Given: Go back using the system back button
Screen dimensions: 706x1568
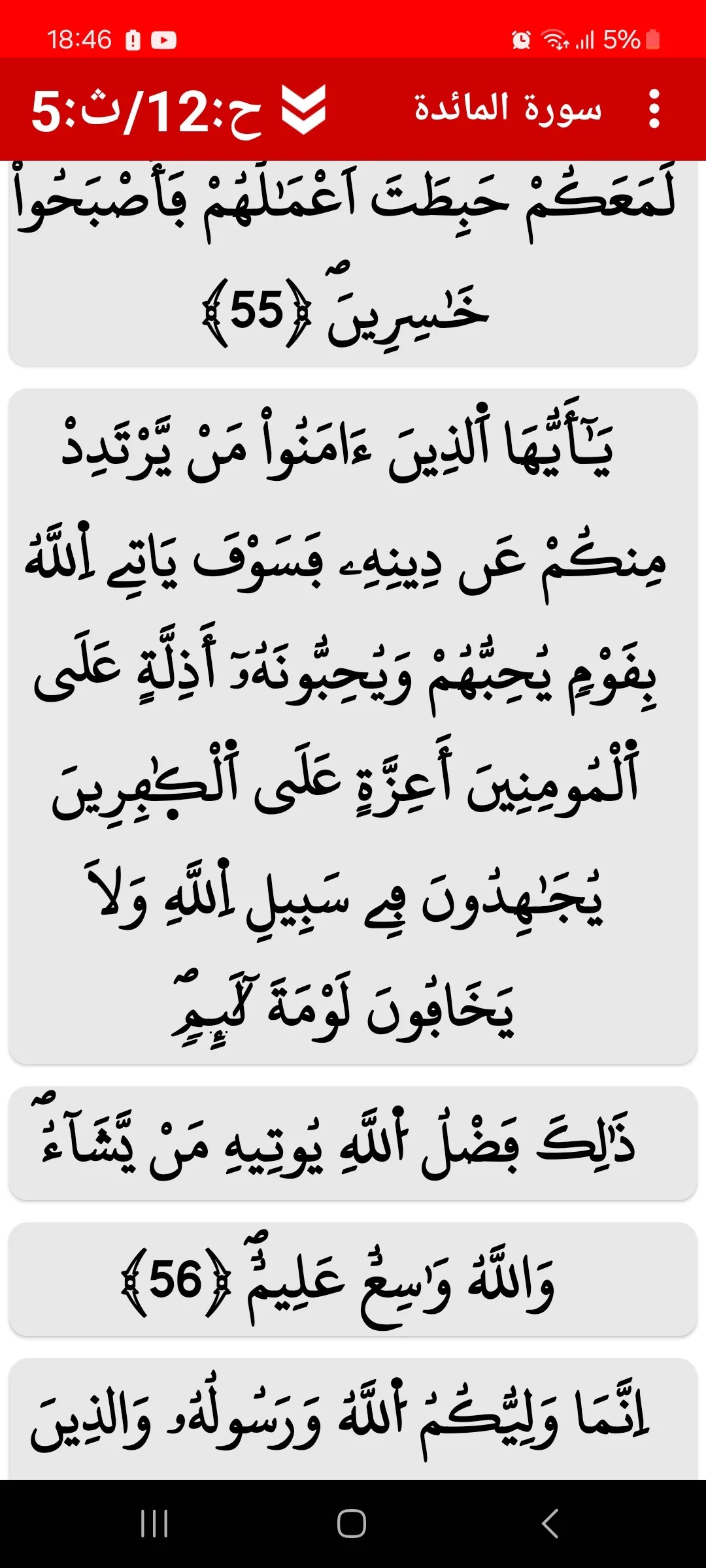Looking at the screenshot, I should (x=550, y=1524).
